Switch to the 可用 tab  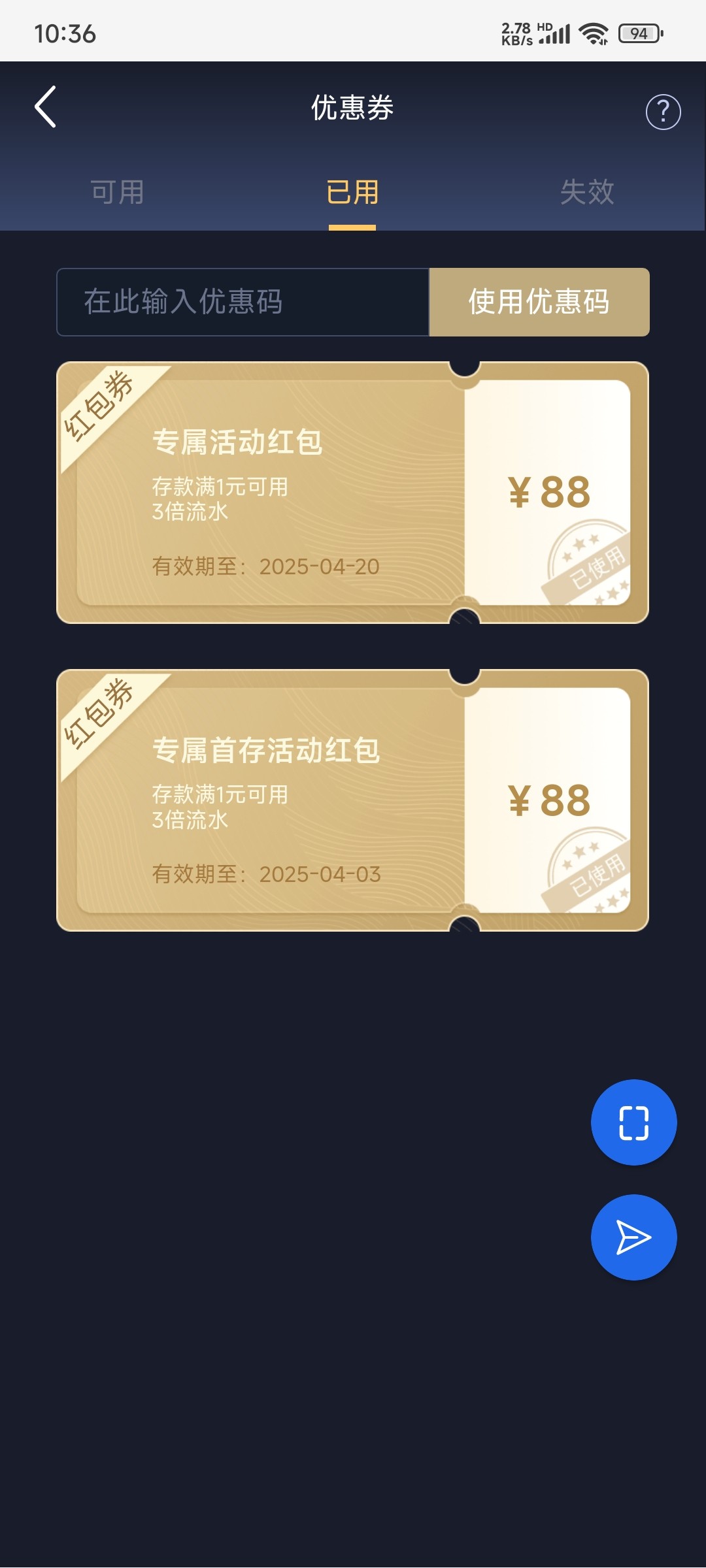tap(118, 192)
